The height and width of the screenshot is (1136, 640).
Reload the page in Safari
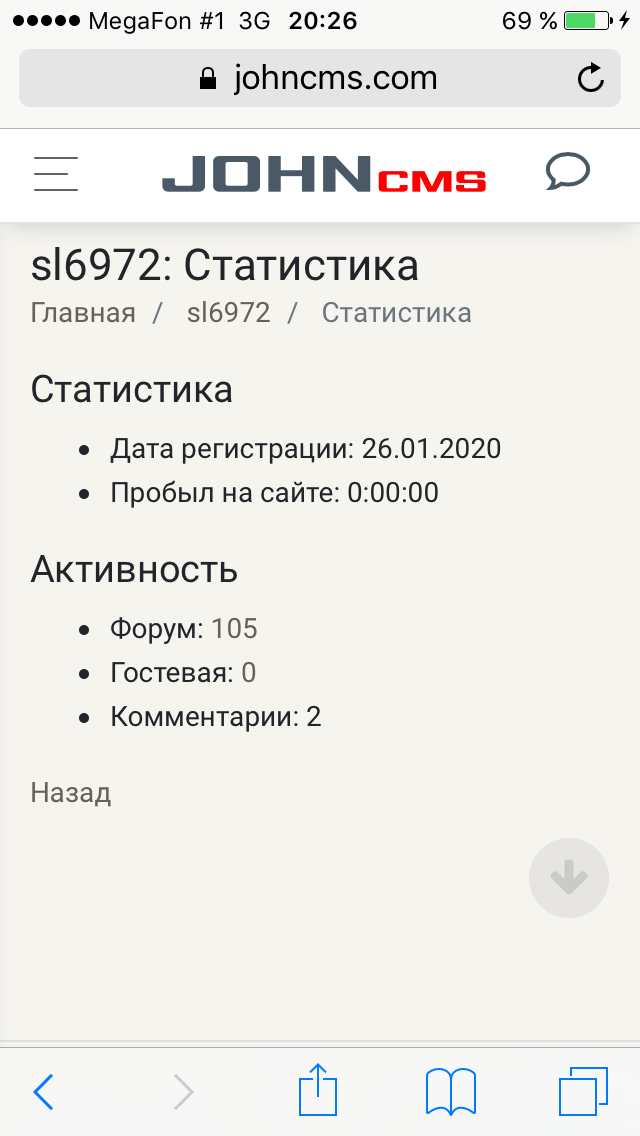(x=591, y=78)
